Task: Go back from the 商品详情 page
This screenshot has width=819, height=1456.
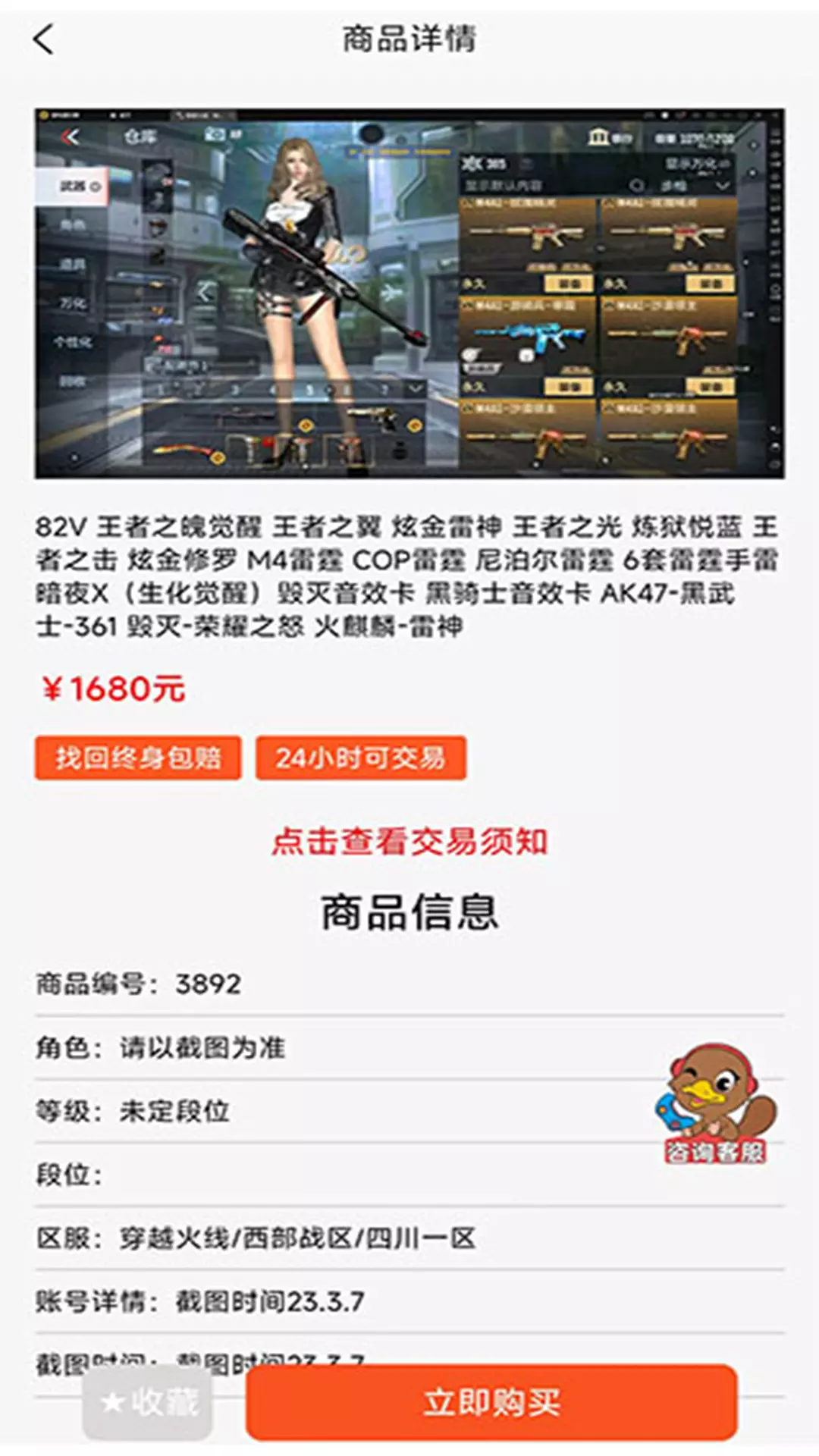Action: click(44, 39)
